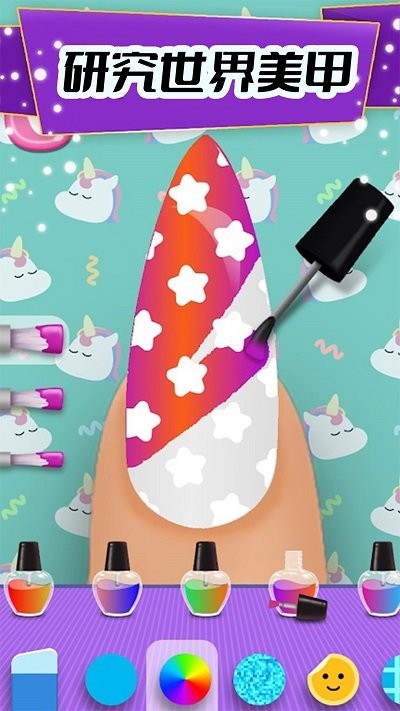Open the solid blue color category

[x=111, y=679]
